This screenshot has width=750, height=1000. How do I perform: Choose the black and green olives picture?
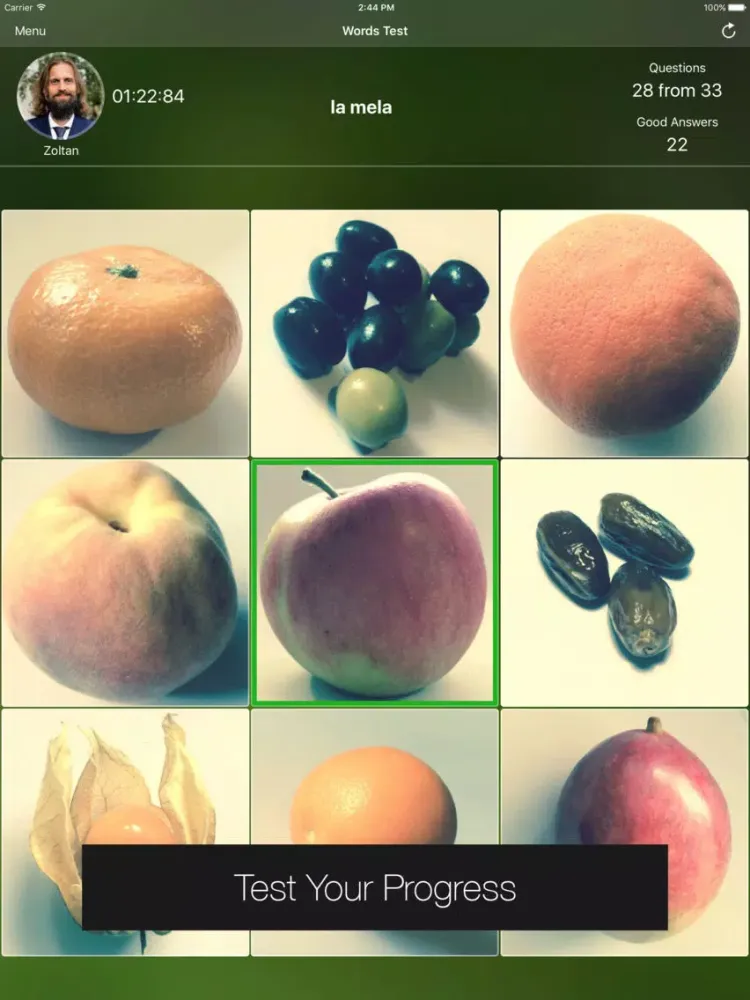[374, 333]
